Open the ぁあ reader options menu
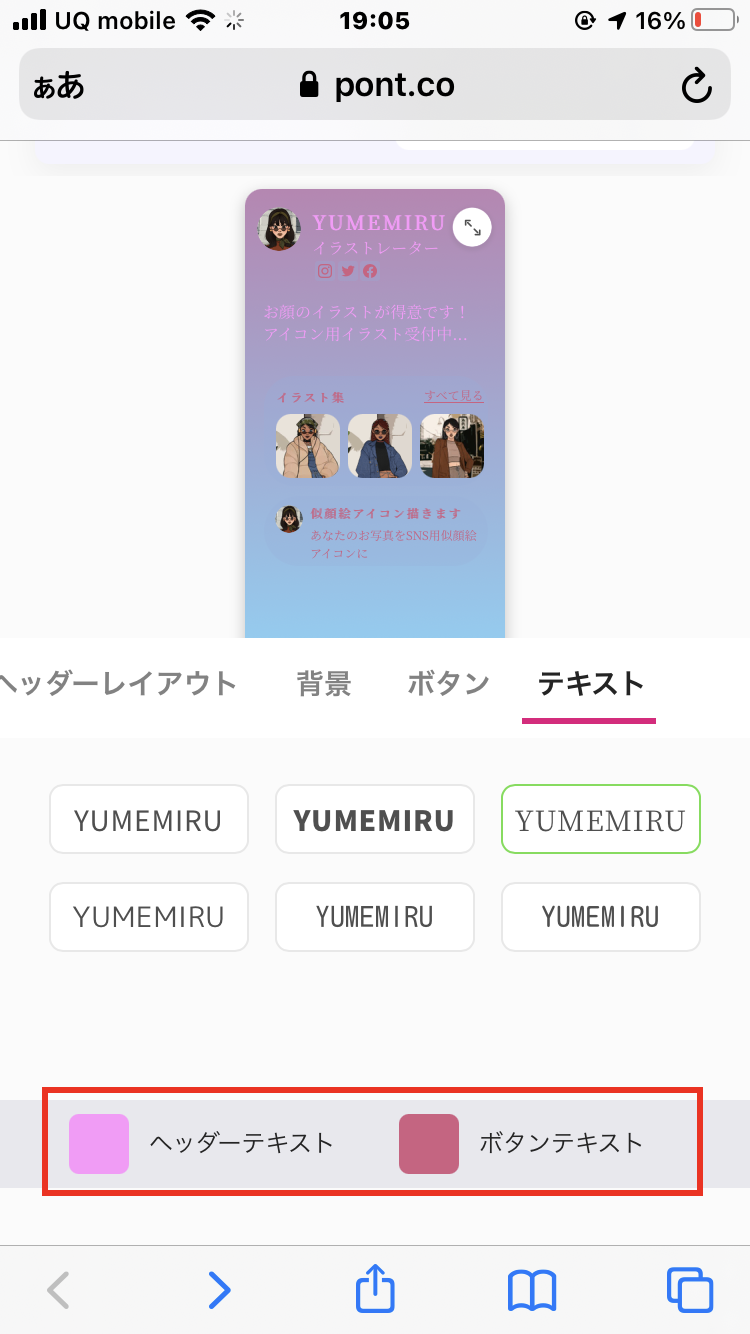This screenshot has width=750, height=1334. 58,86
